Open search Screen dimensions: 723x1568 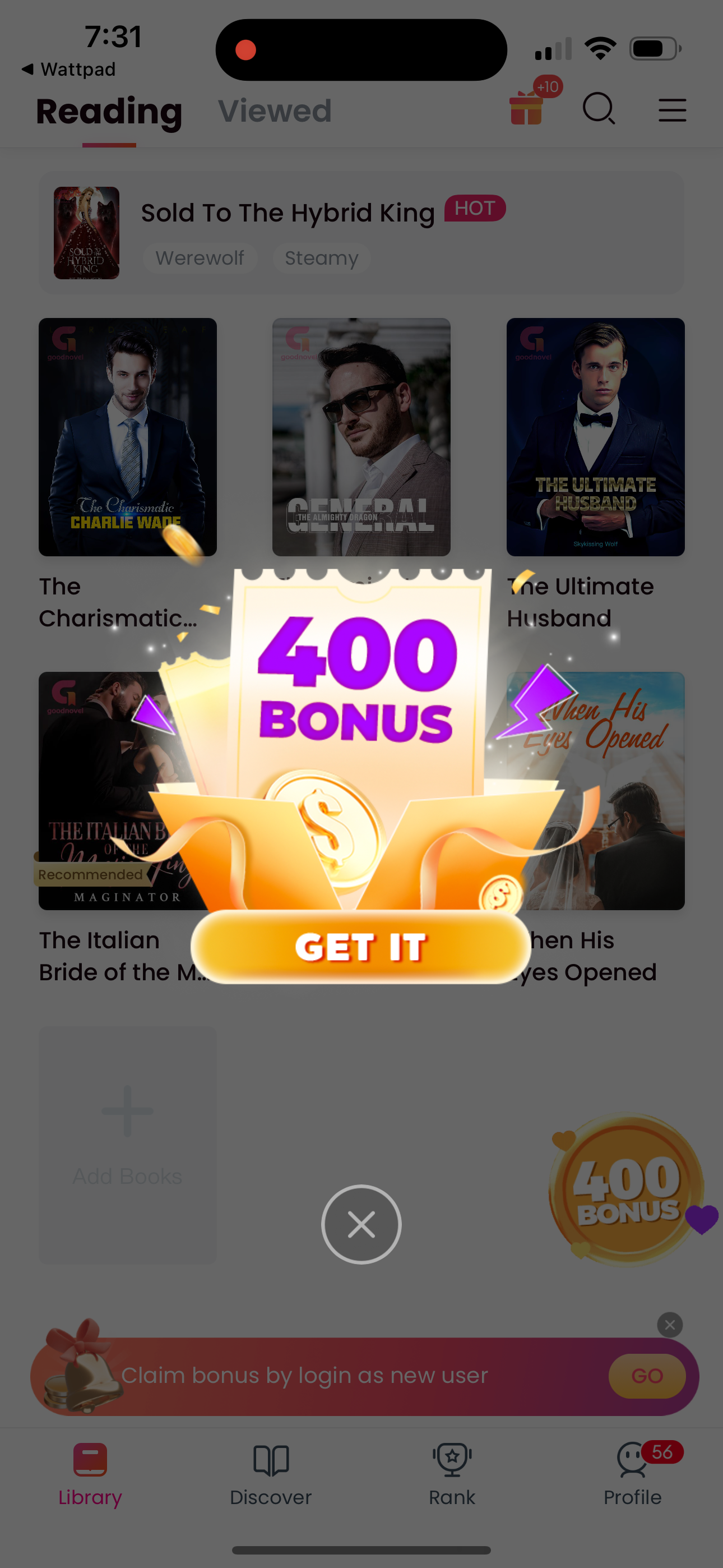(x=599, y=109)
